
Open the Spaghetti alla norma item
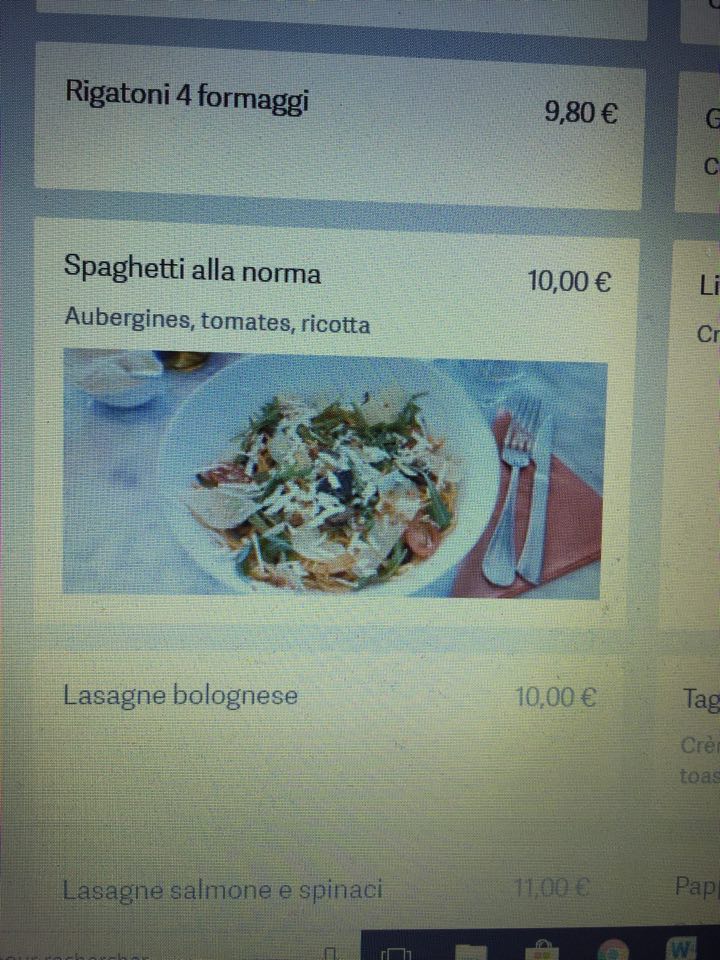pos(193,270)
